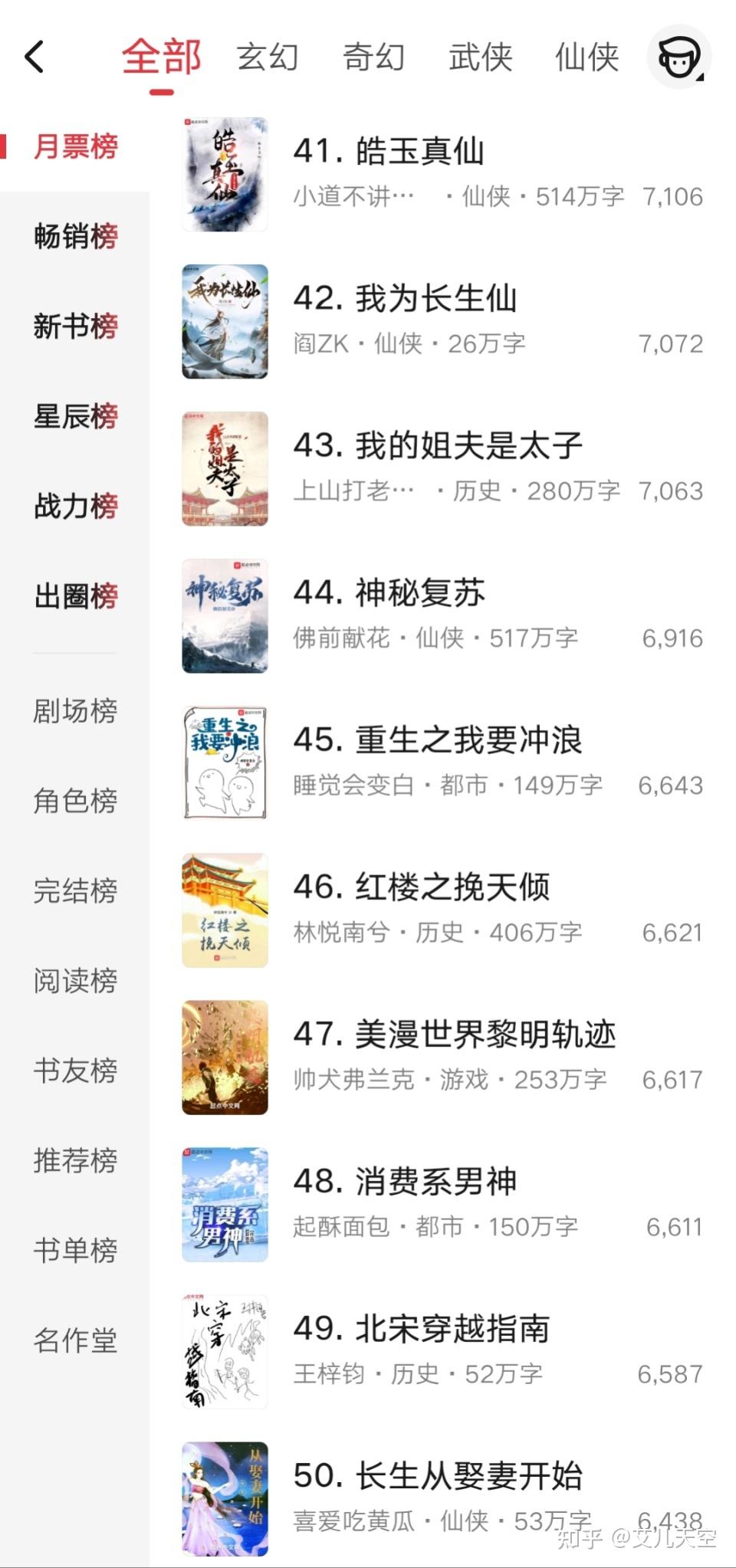Switch to the 完结榜 list
This screenshot has height=1568, width=736.
tap(75, 891)
